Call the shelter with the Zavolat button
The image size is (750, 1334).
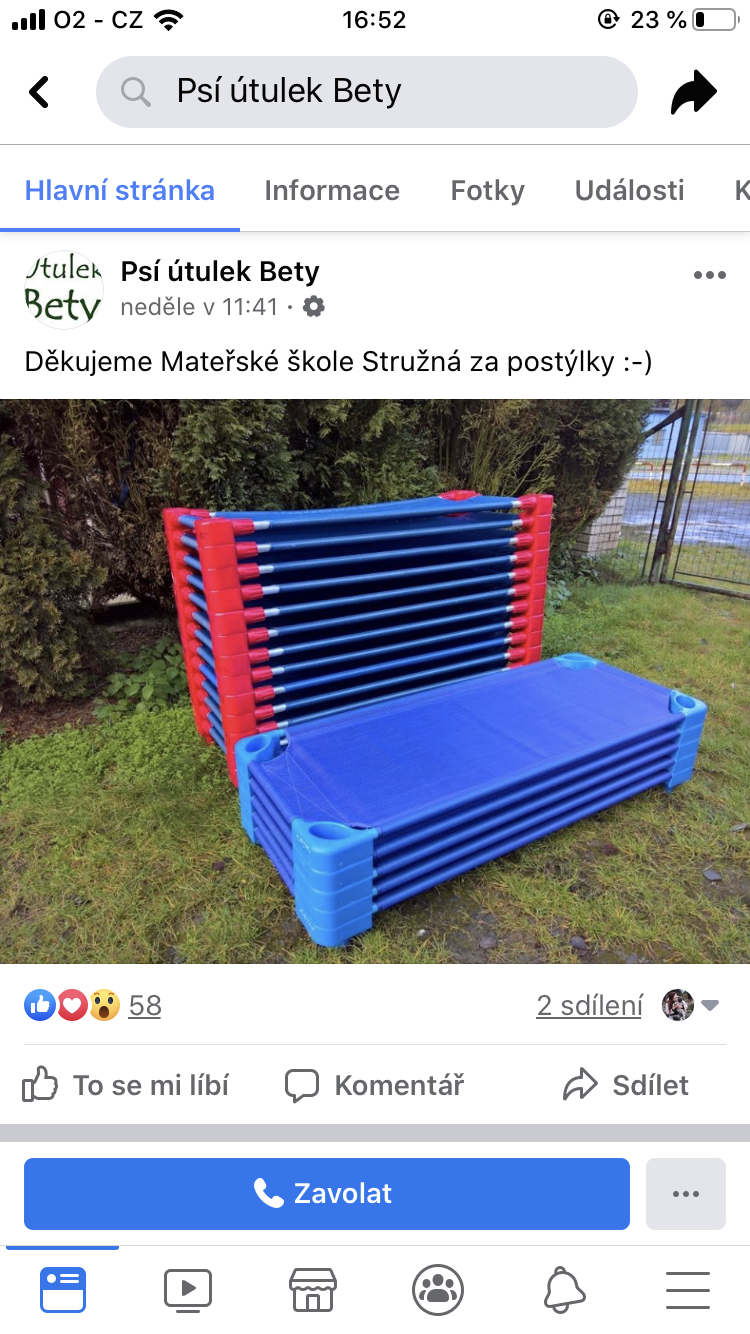tap(326, 1193)
